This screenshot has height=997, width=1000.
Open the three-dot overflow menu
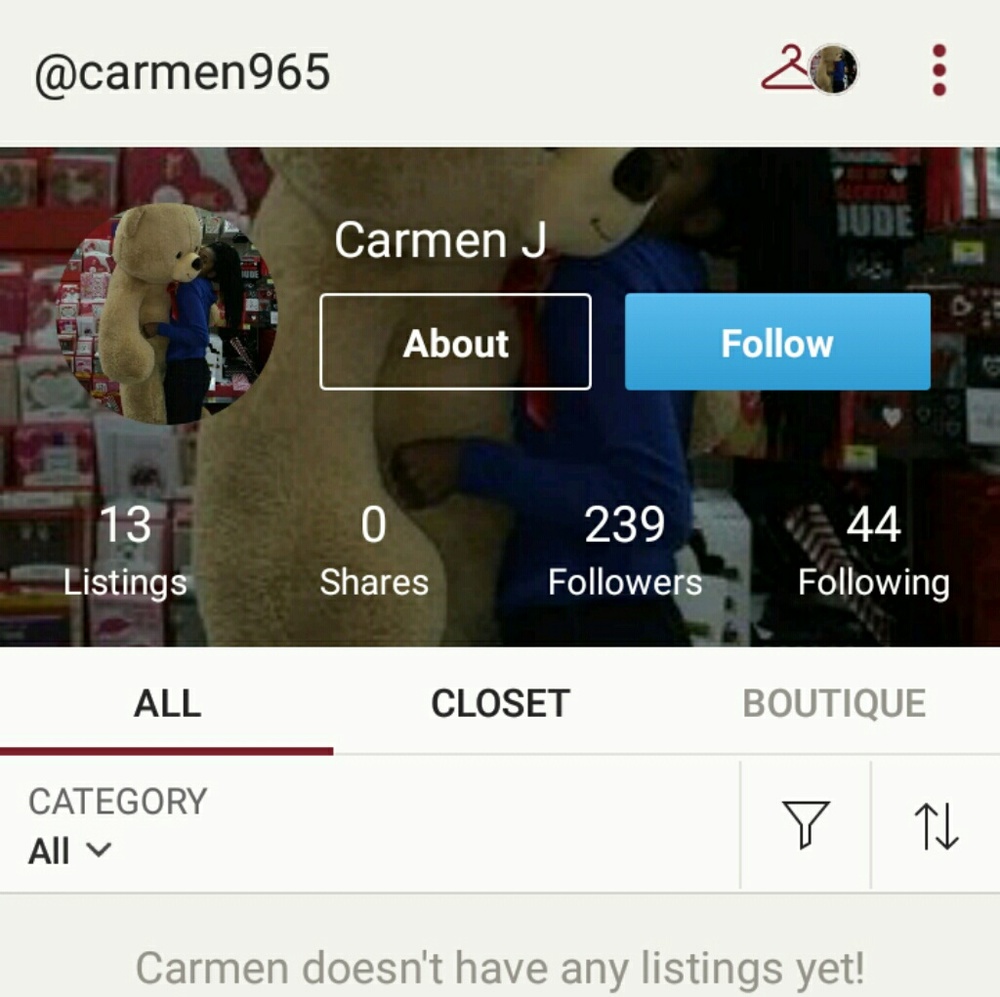click(938, 70)
